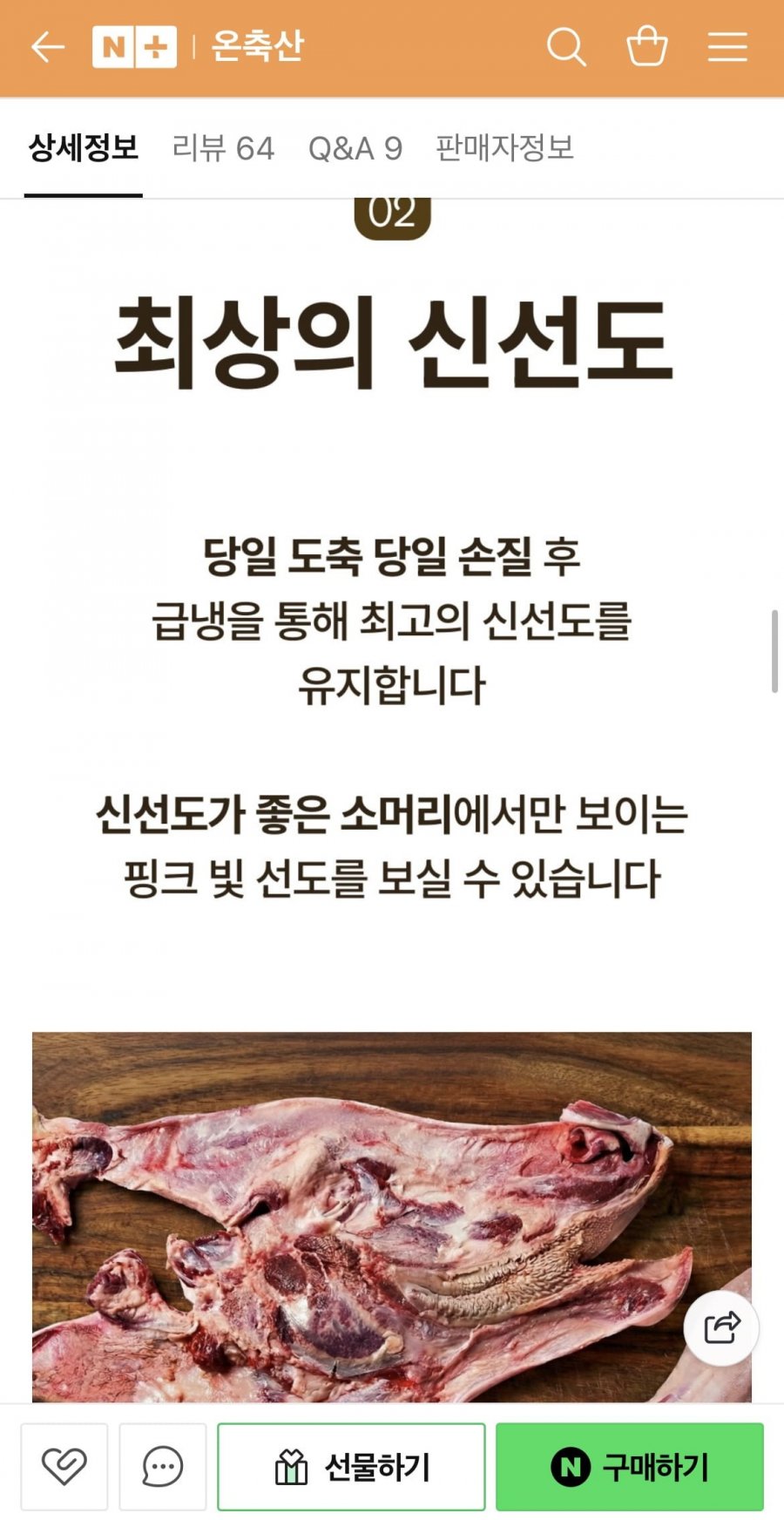Share this product via floating share icon

point(721,1327)
